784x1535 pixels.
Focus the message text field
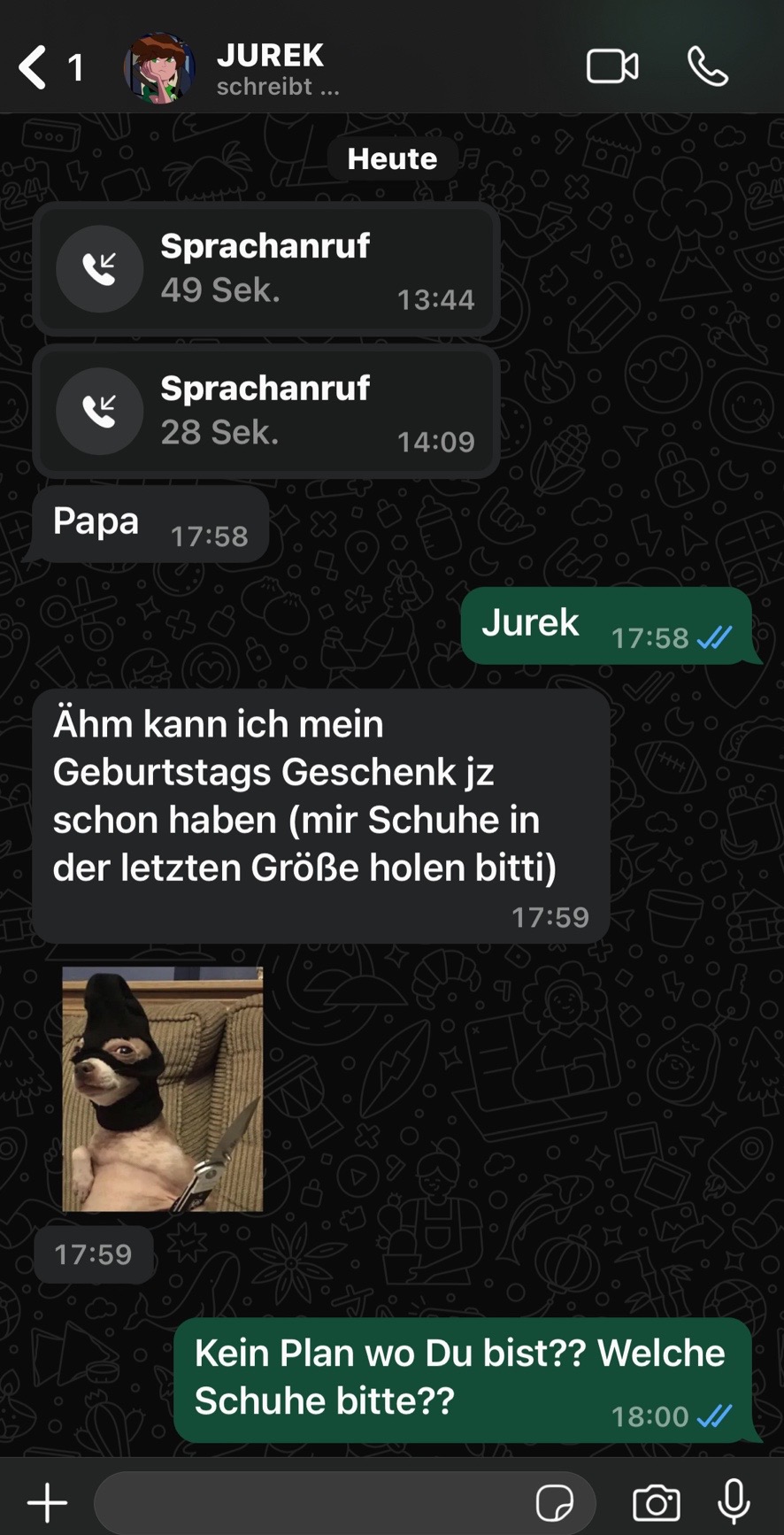[310, 1502]
